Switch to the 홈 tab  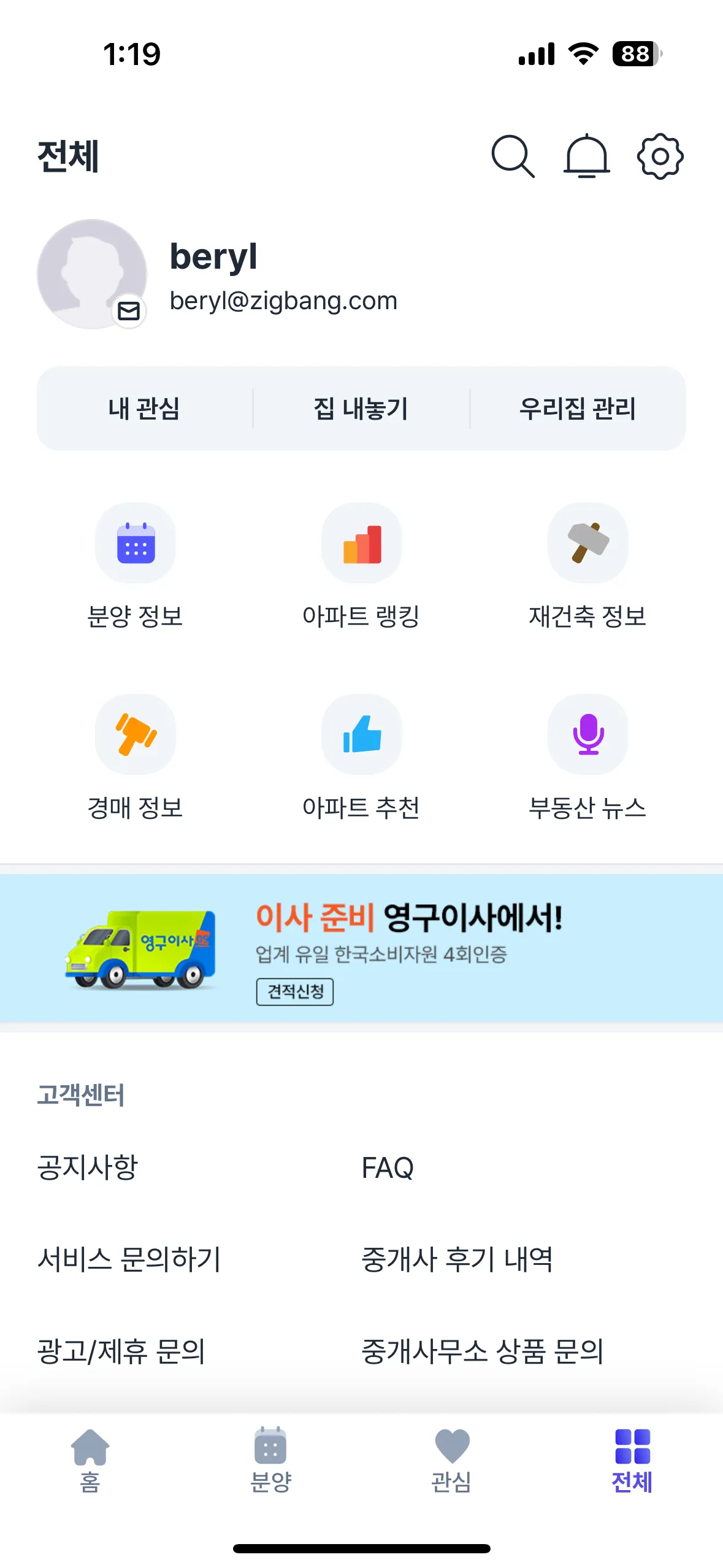(90, 1461)
